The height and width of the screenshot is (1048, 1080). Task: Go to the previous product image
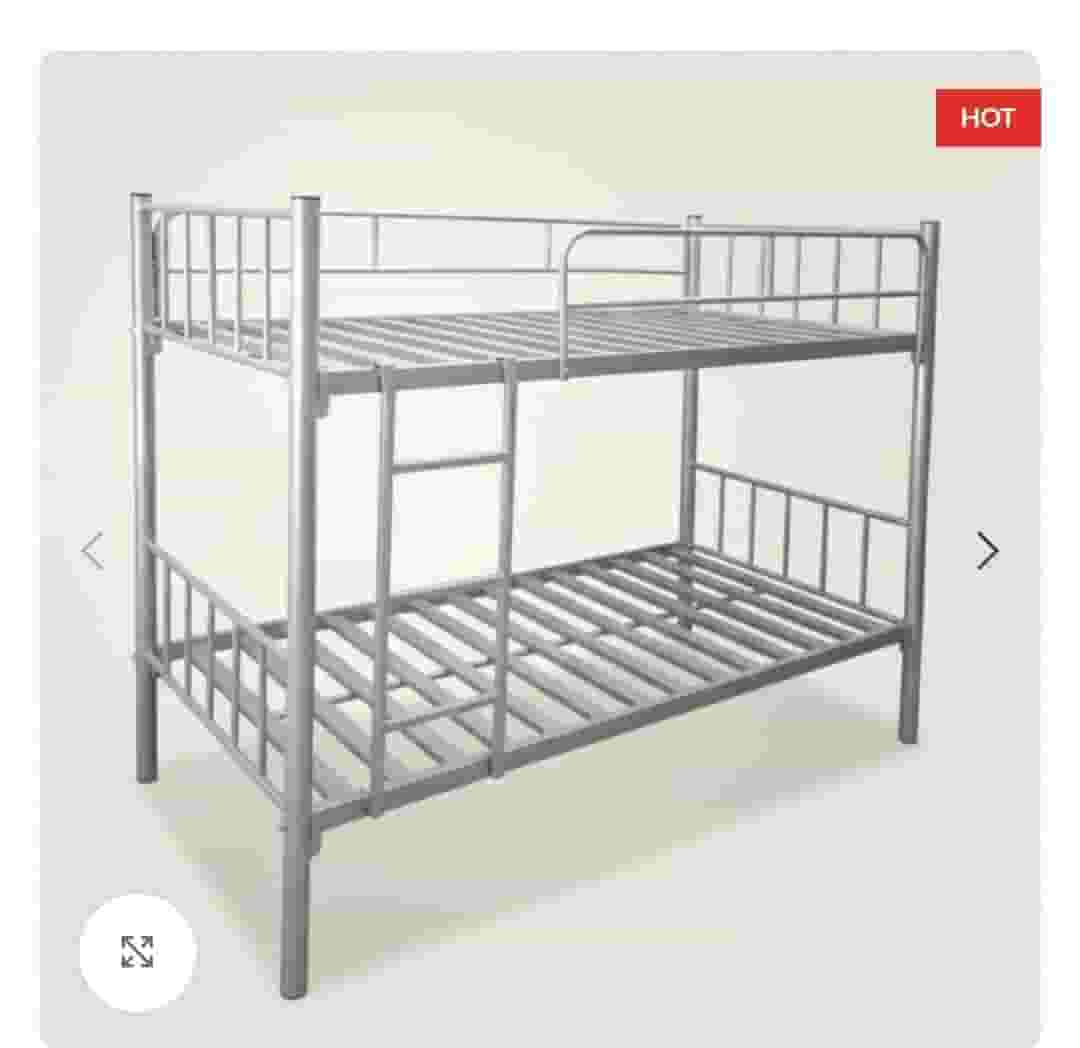(93, 551)
